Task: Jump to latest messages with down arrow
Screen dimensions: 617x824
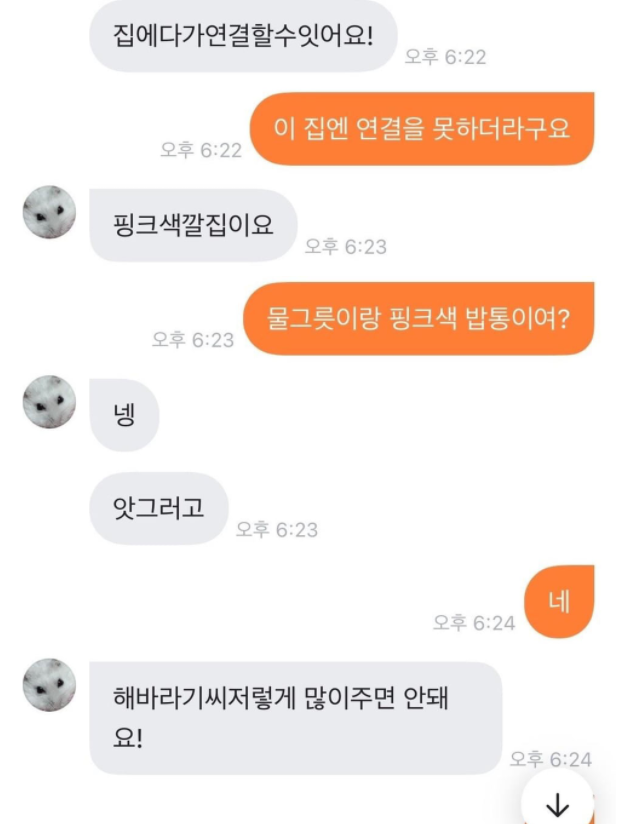Action: 558,803
